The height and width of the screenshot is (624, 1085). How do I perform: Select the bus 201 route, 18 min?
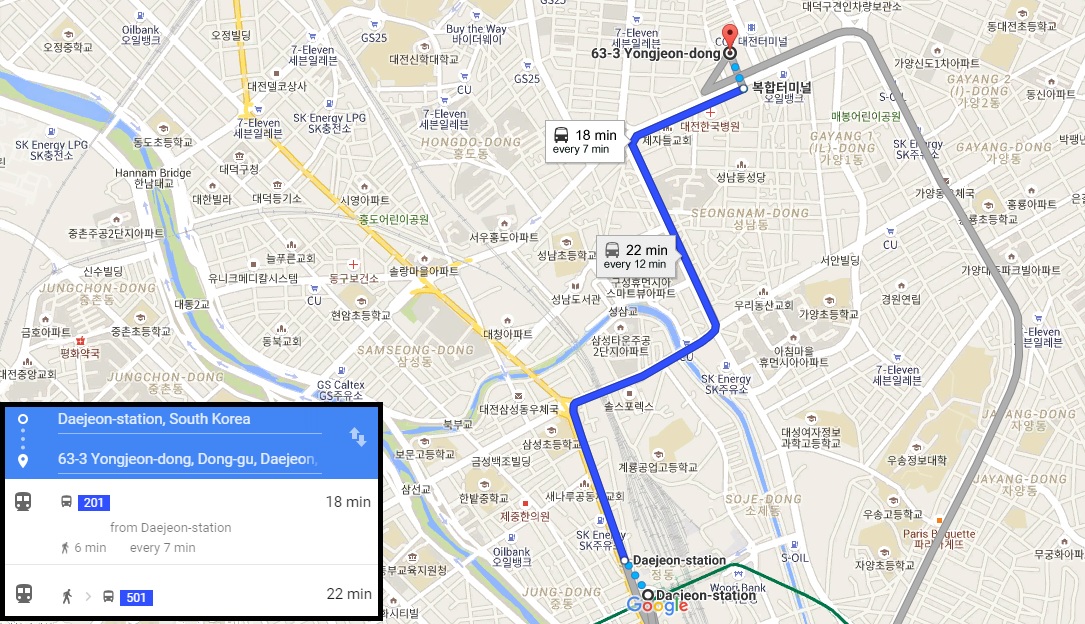[x=192, y=522]
